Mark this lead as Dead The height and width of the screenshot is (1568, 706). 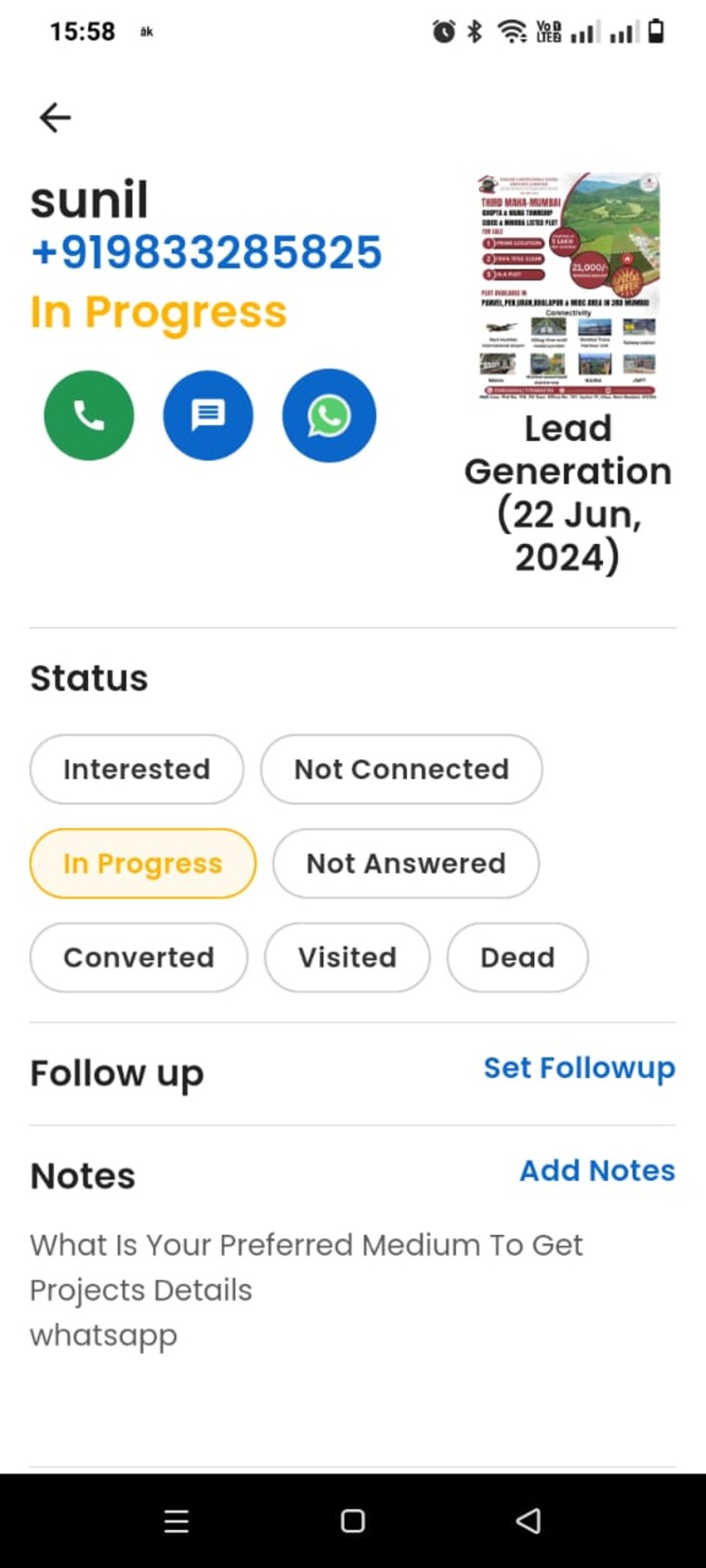pyautogui.click(x=517, y=957)
